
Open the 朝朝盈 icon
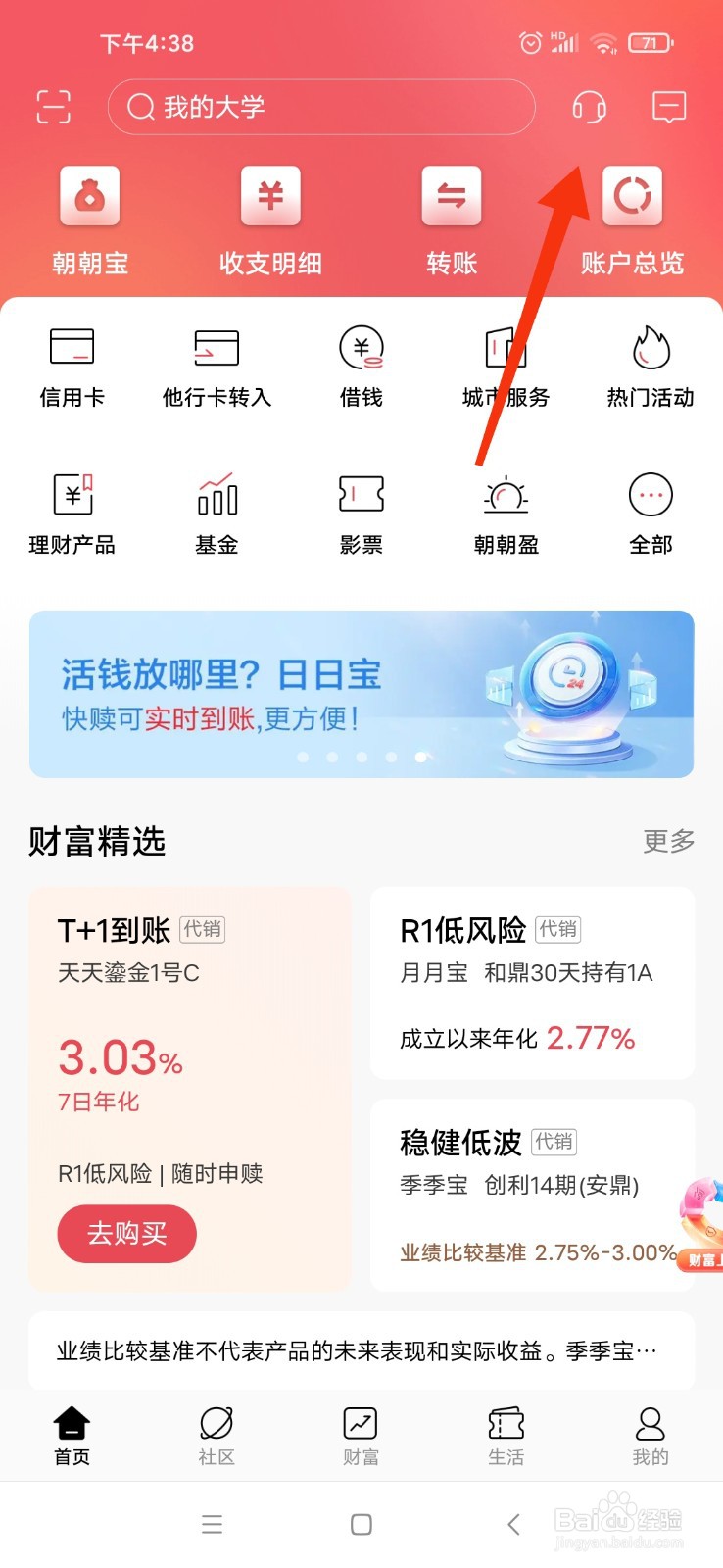tap(505, 510)
